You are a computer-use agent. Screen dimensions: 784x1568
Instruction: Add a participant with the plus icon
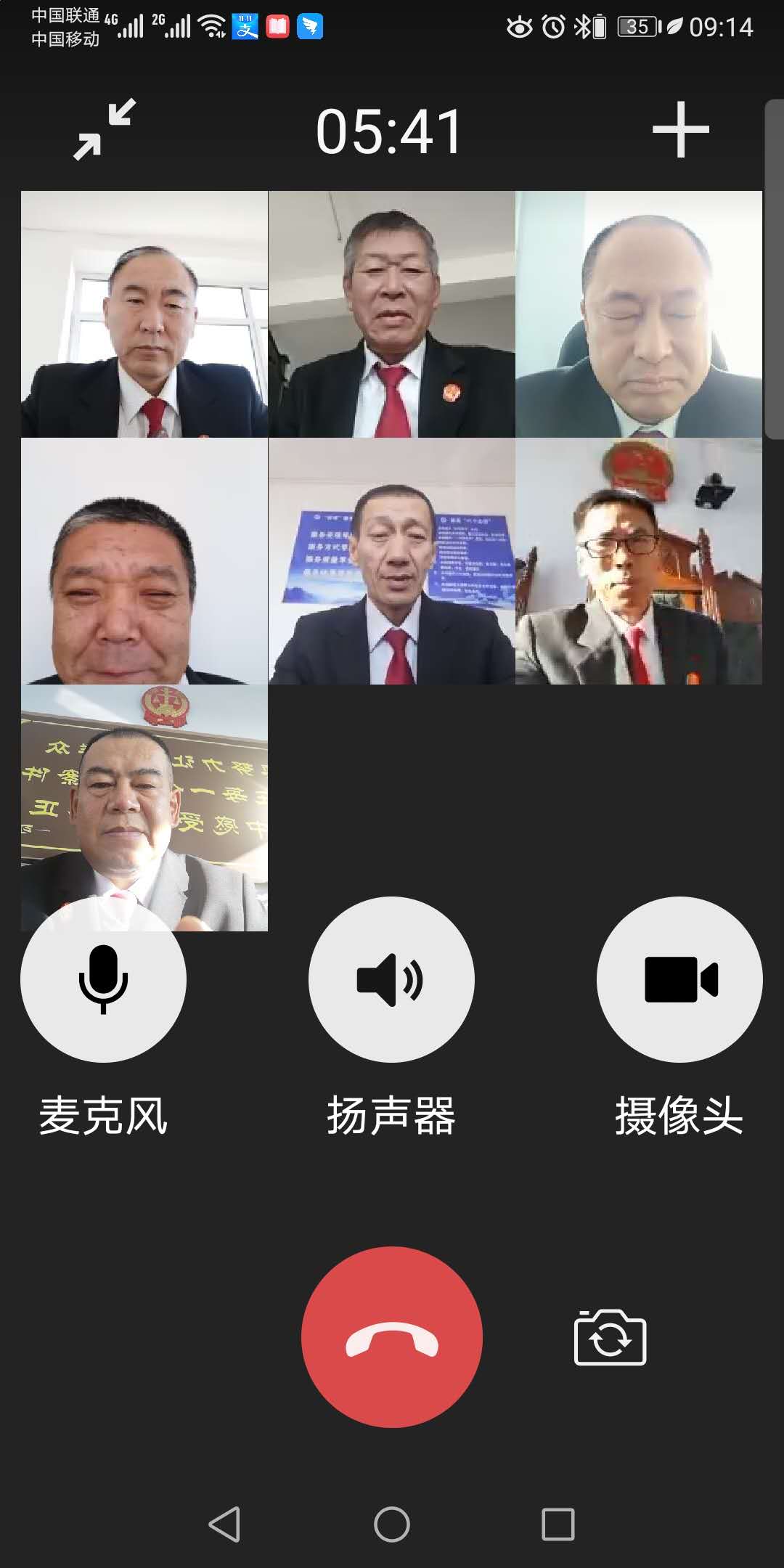coord(680,129)
